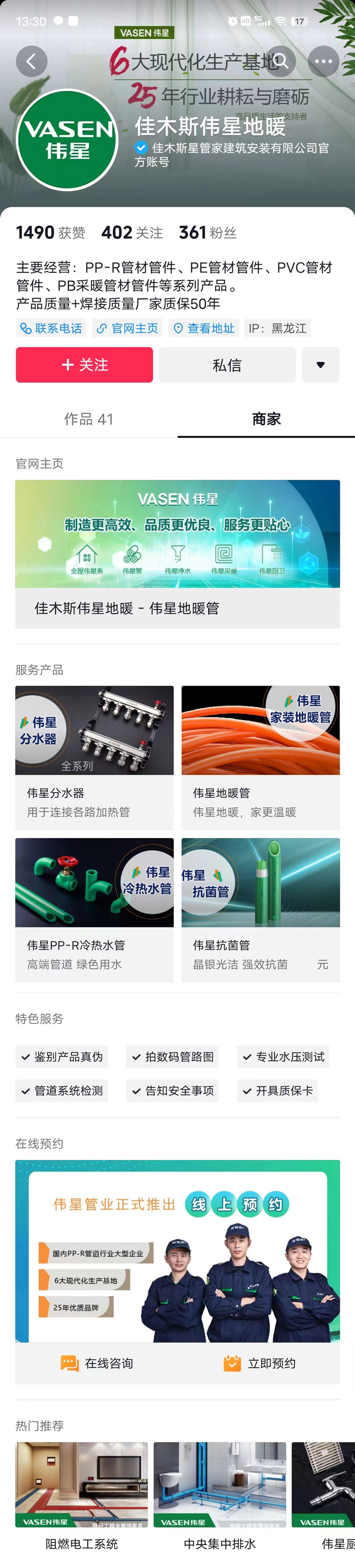This screenshot has height=1568, width=355.
Task: Tap 联系电话 to call the merchant
Action: [51, 328]
